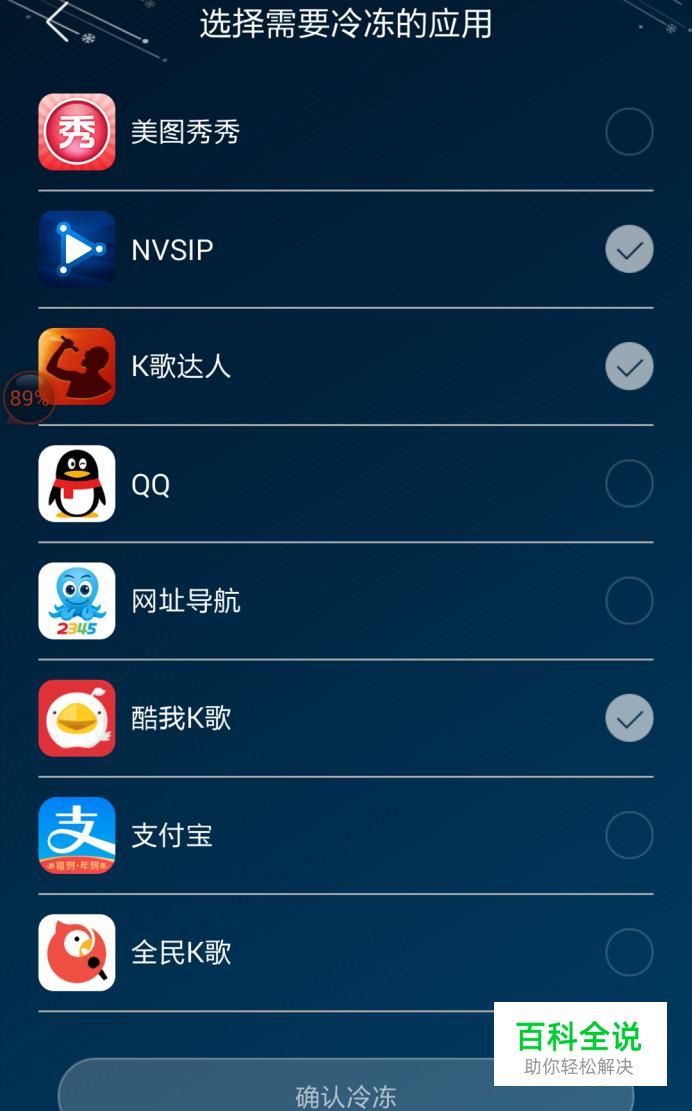This screenshot has width=692, height=1111.
Task: Untick the 酷我K歌 checkbox
Action: point(629,718)
